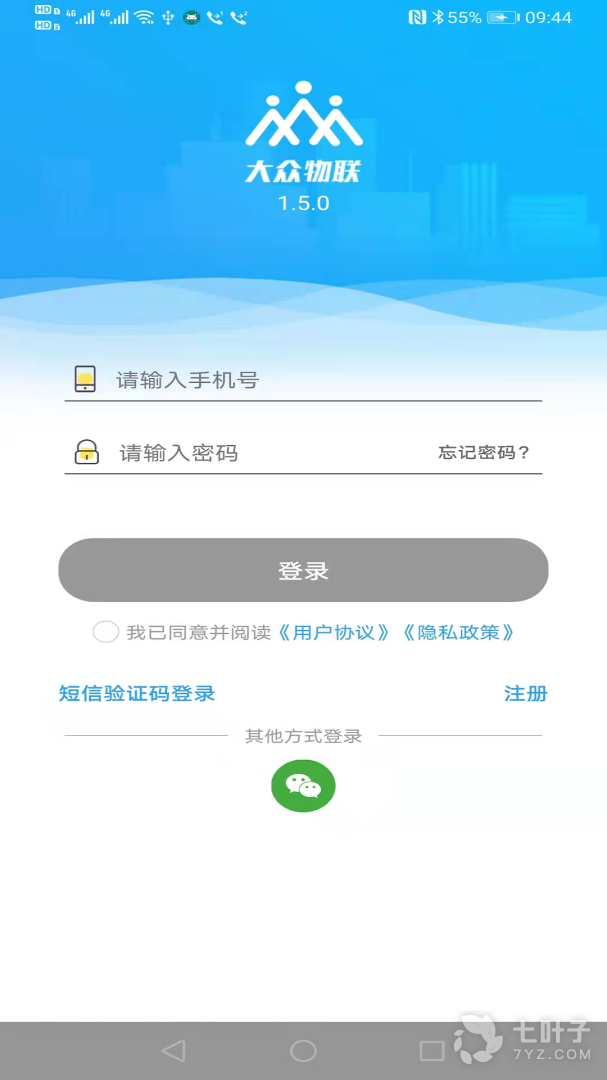Log in with the WeChat icon

pos(303,786)
